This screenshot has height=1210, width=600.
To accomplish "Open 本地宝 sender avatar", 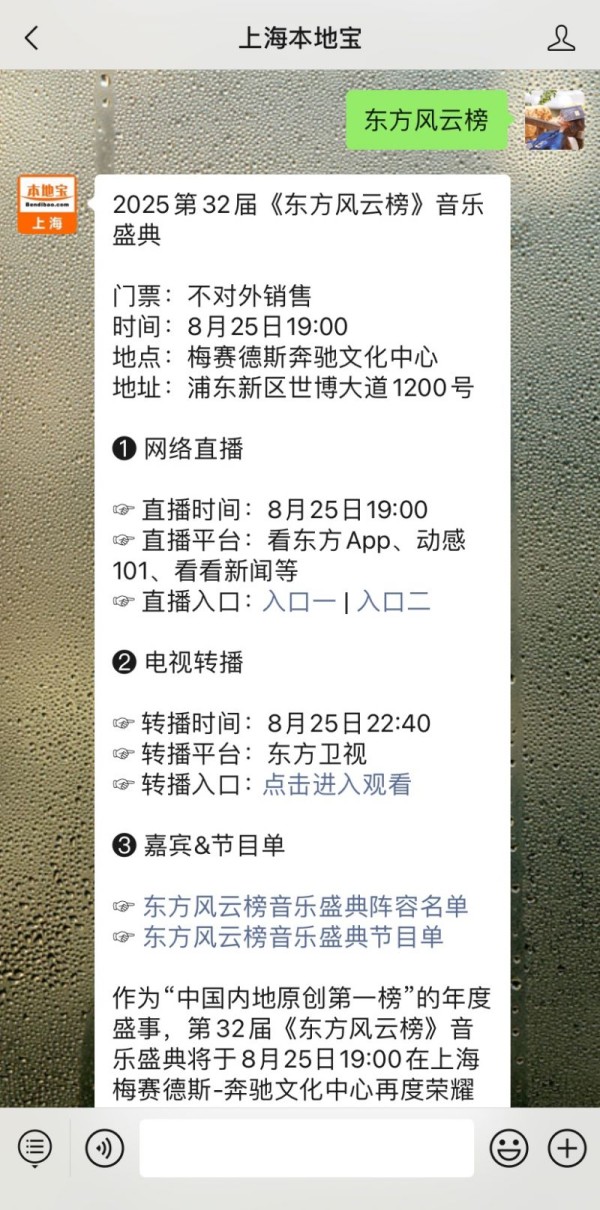I will coord(47,204).
